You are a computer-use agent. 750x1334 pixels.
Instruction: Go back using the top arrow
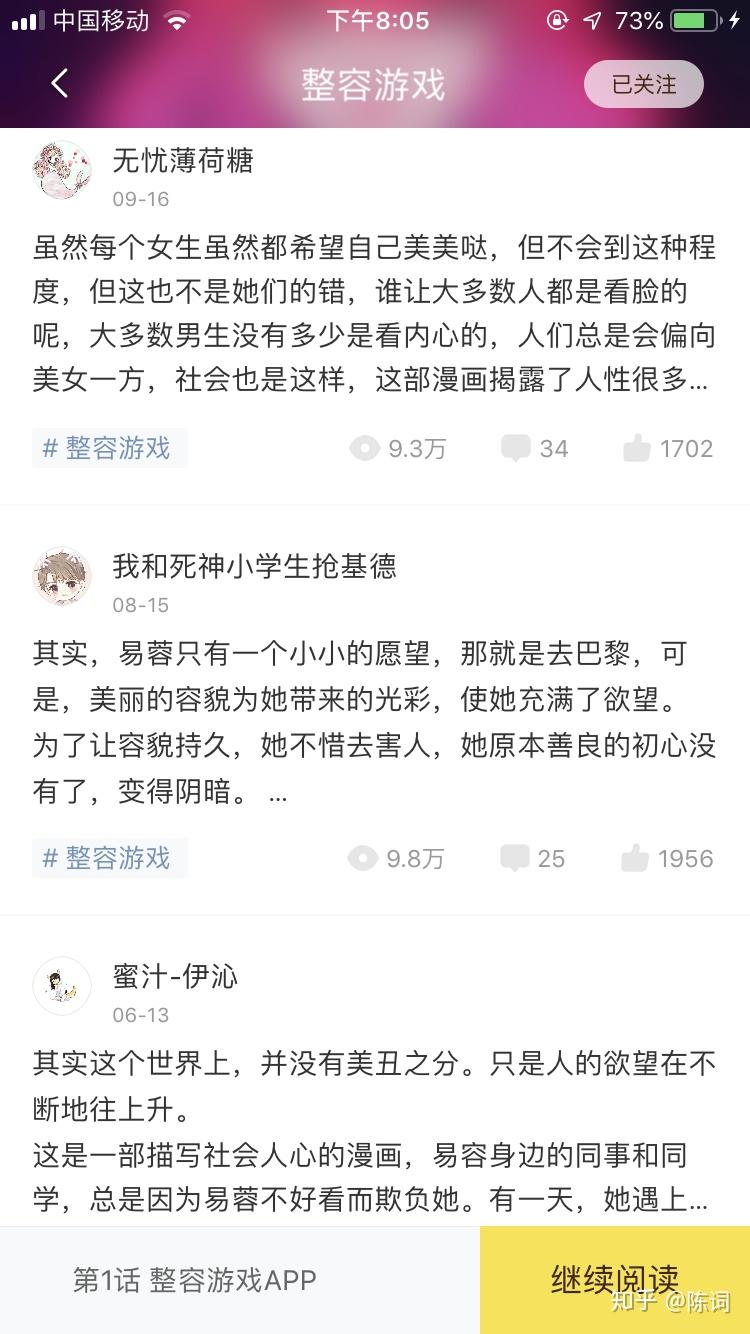click(60, 84)
